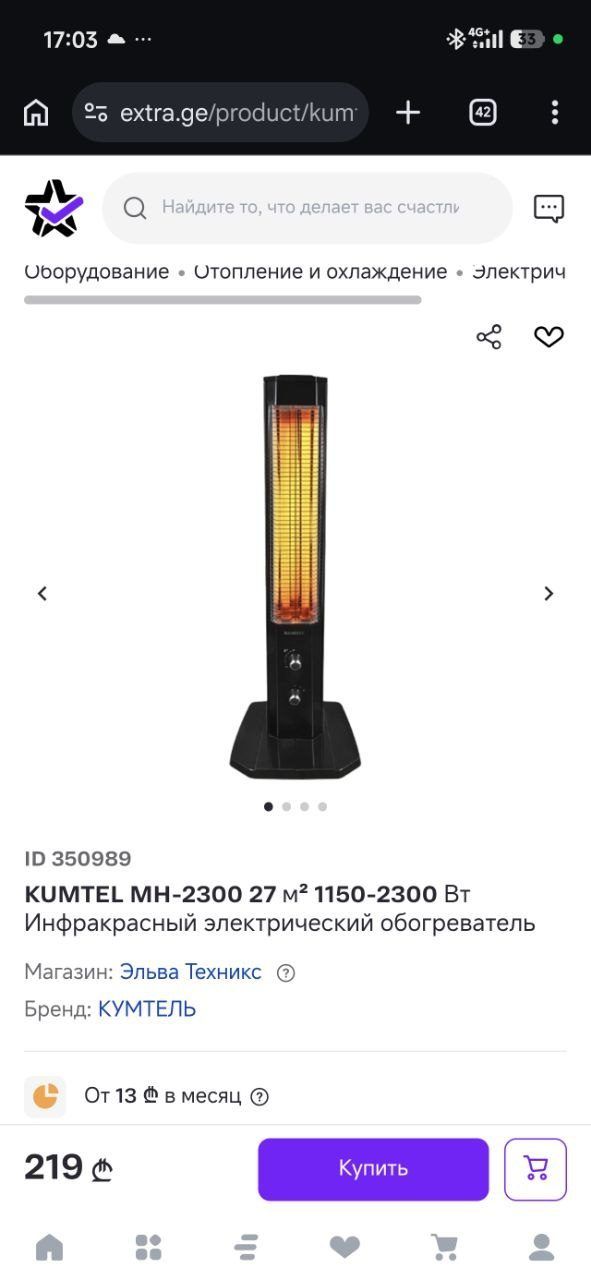Open the categories grid tab
The image size is (591, 1280).
click(148, 1247)
